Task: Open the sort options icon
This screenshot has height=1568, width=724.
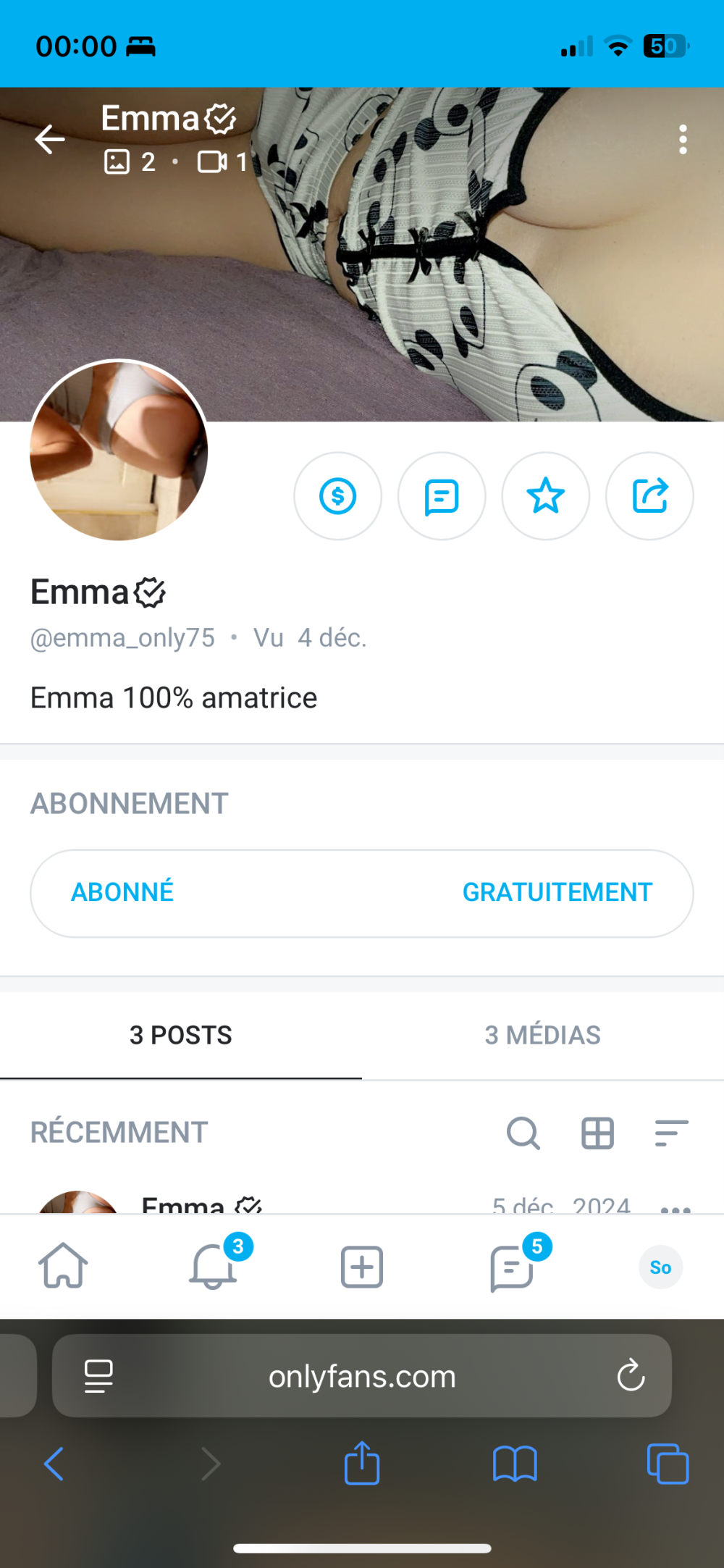Action: tap(671, 1133)
